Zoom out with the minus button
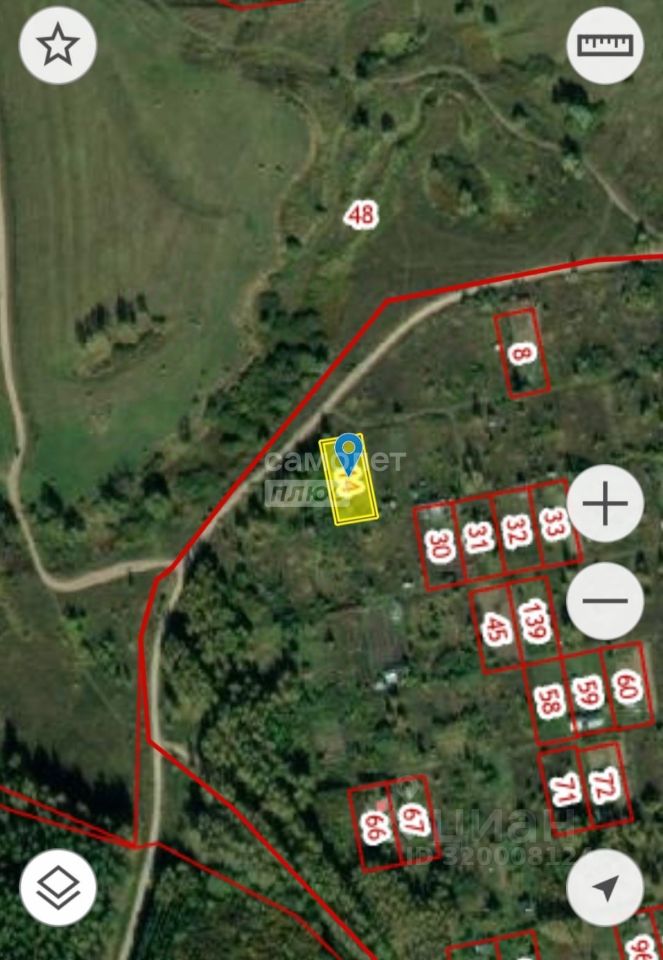Screen dimensions: 663x960 point(605,602)
